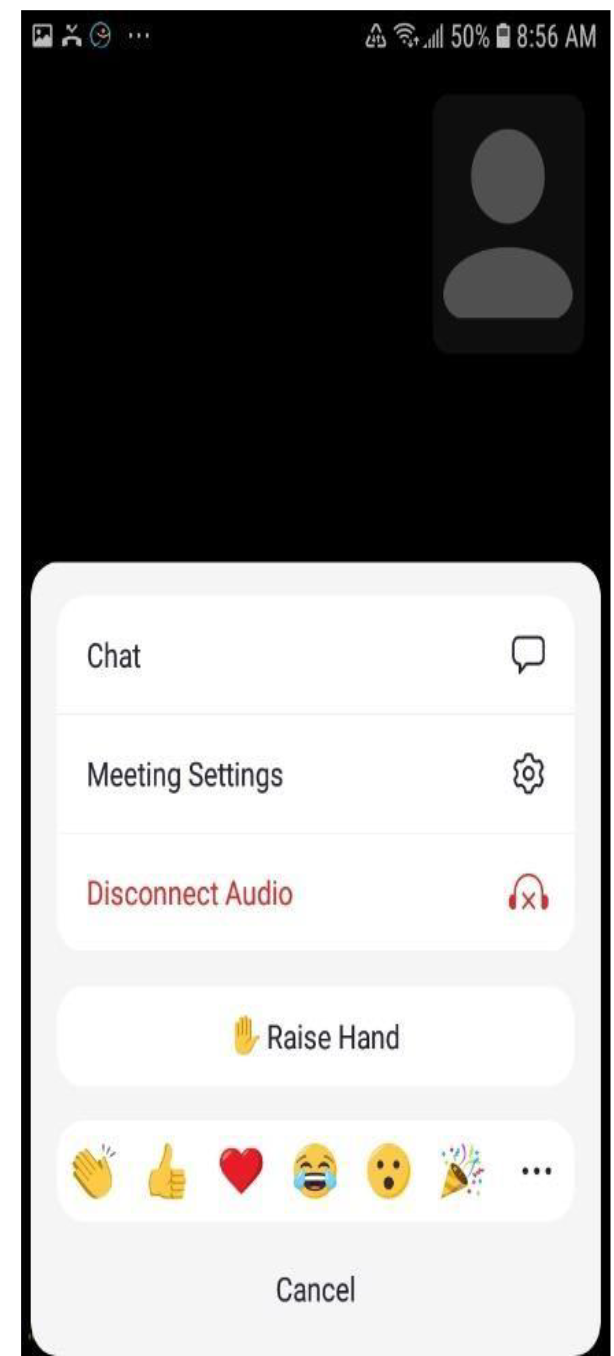Select Disconnect Audio
This screenshot has width=614, height=1356.
tap(315, 893)
